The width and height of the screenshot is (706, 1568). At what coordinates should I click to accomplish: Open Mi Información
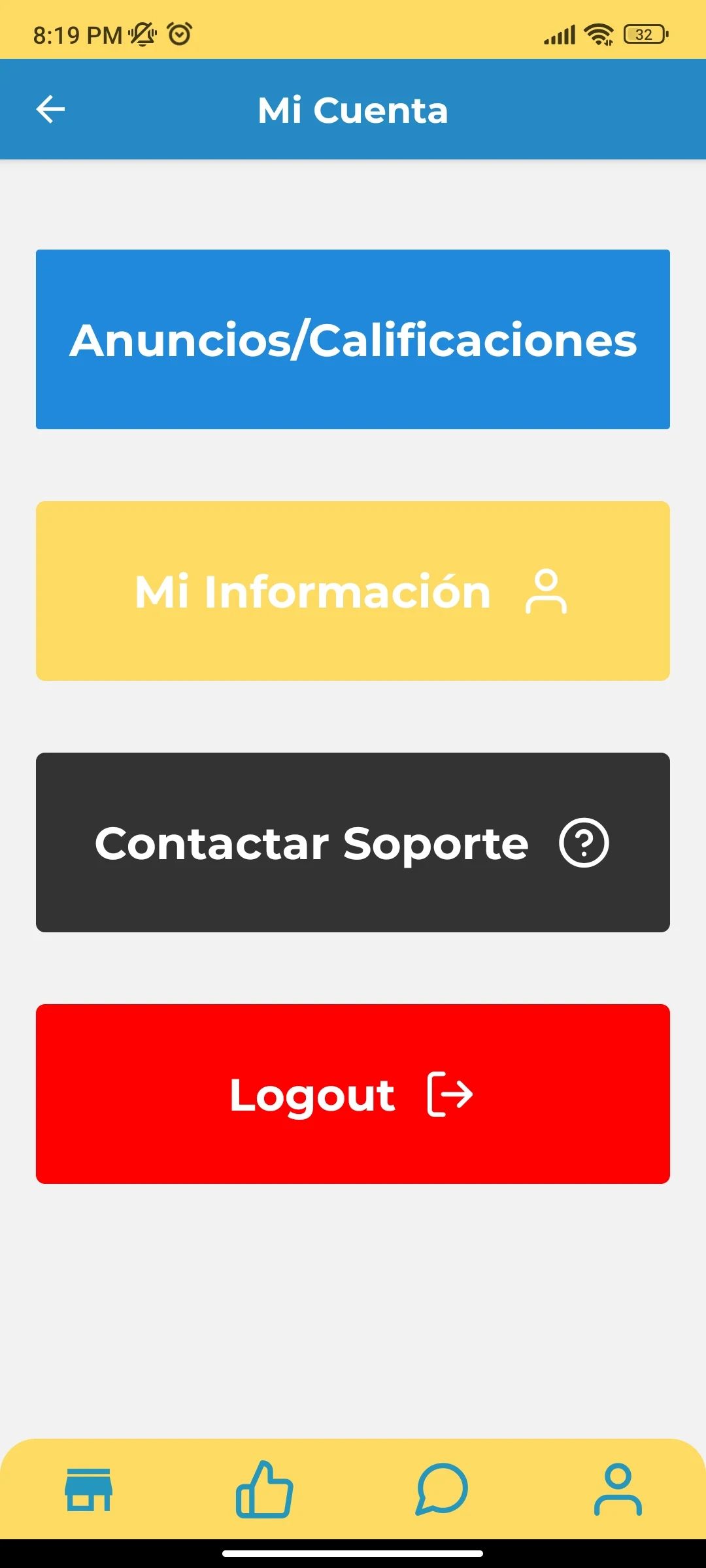353,591
